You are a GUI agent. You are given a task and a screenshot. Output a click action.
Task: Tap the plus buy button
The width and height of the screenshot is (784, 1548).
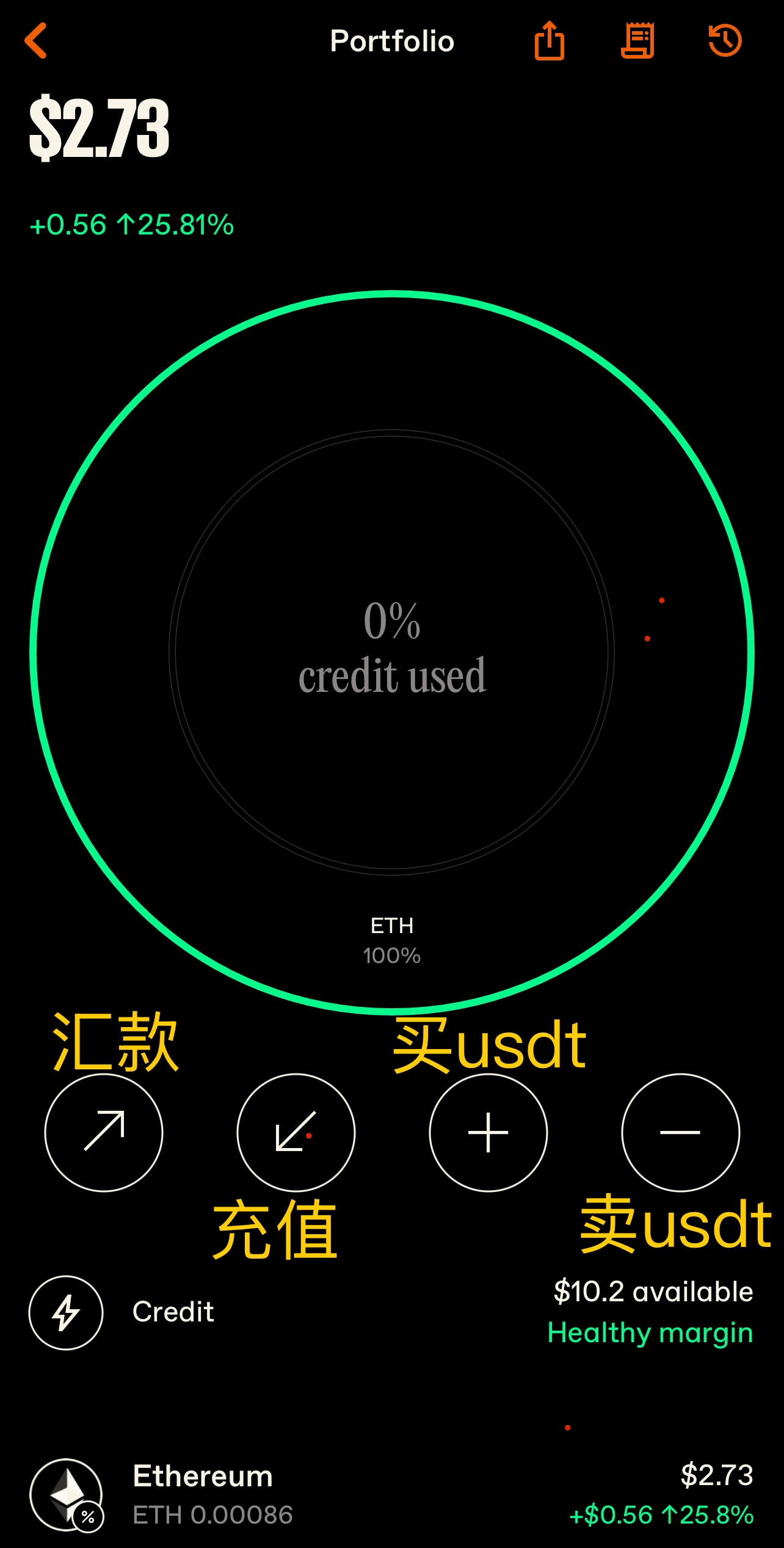click(x=488, y=1132)
